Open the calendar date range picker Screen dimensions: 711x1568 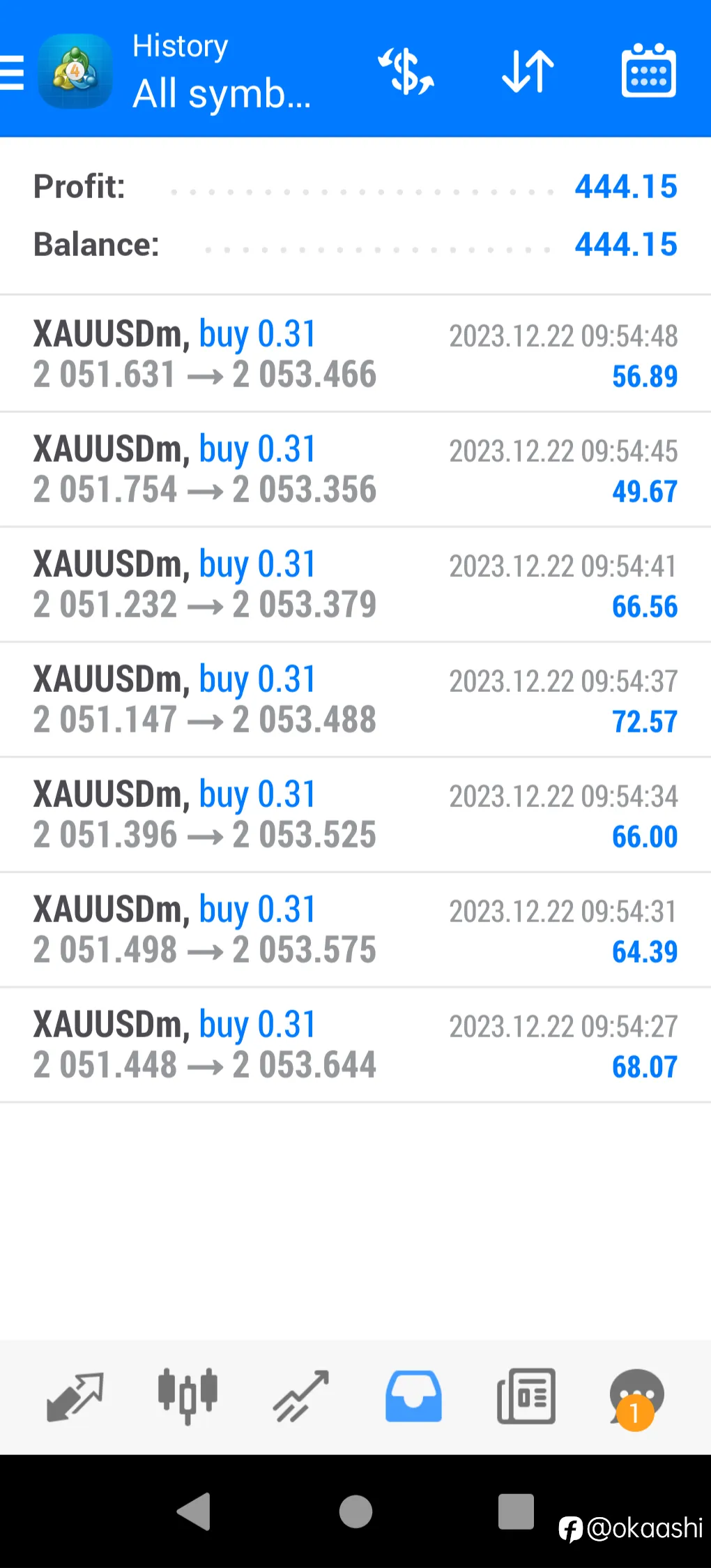(648, 70)
